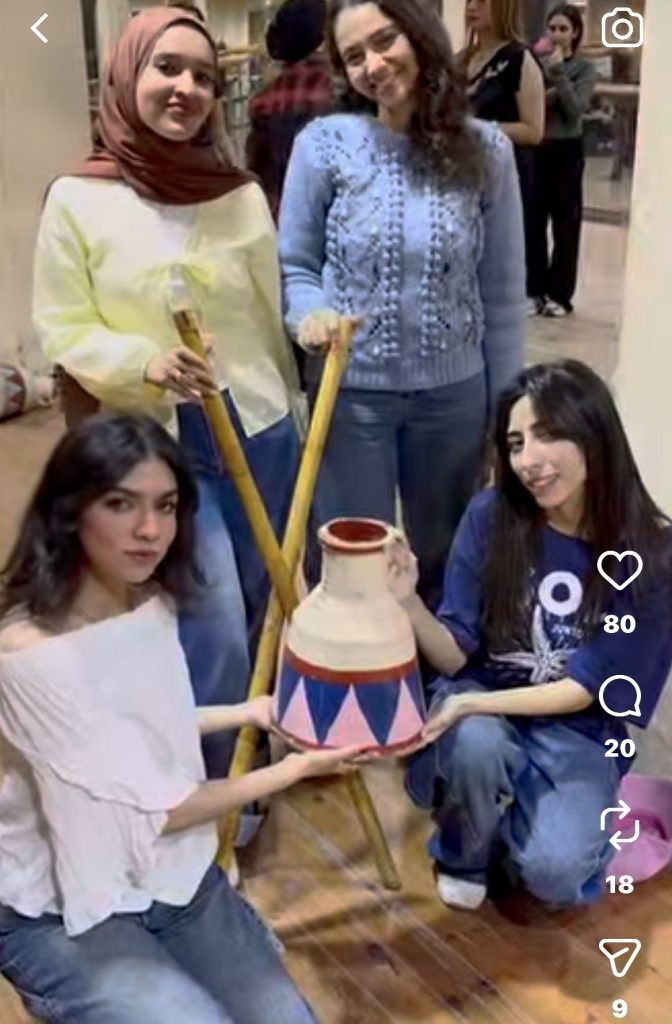Repost this reel
The image size is (672, 1024).
coord(619,825)
